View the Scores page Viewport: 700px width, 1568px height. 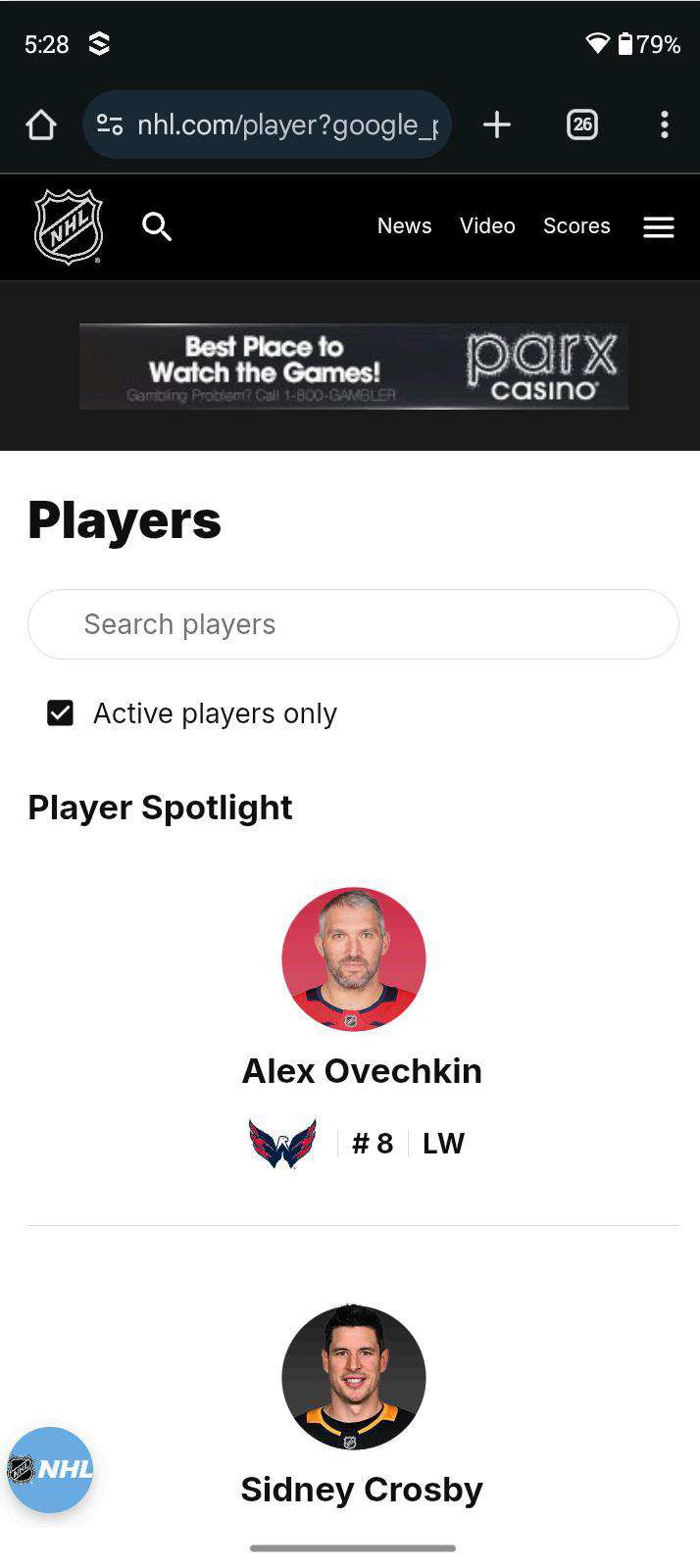(576, 226)
